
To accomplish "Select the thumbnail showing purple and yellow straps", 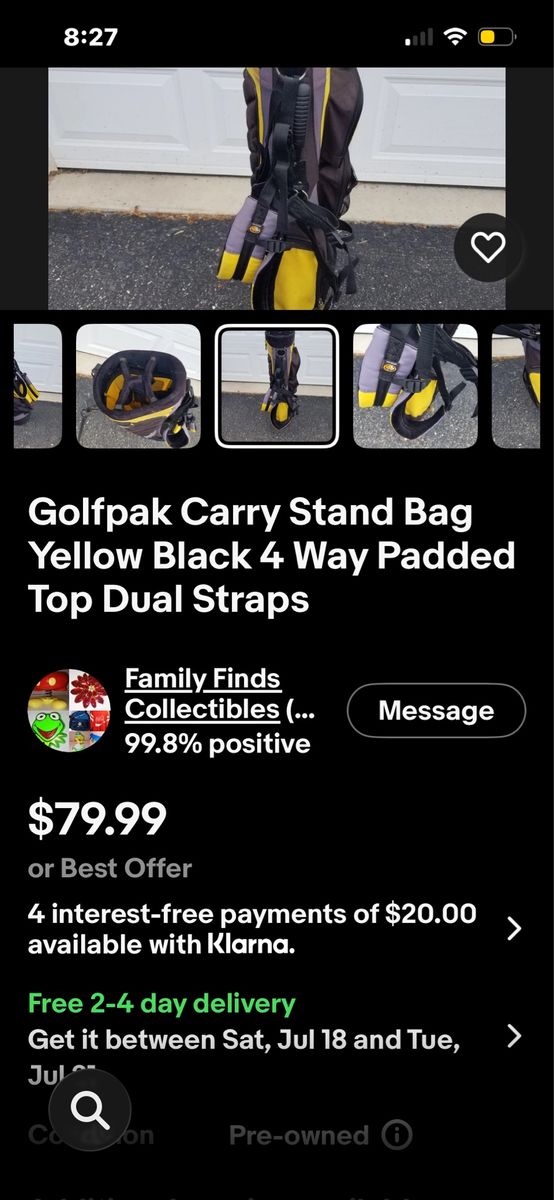I will point(415,386).
